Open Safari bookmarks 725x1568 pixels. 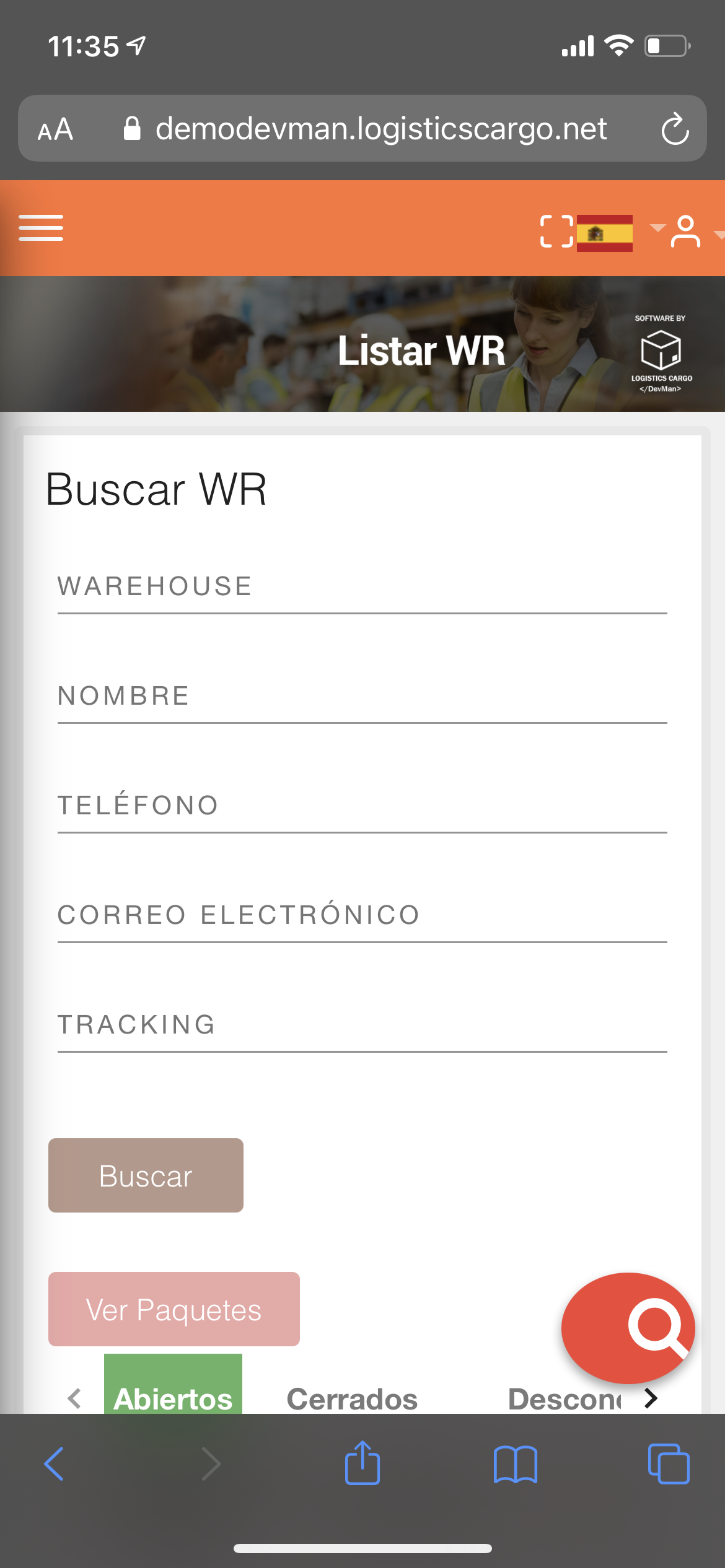[x=516, y=1465]
